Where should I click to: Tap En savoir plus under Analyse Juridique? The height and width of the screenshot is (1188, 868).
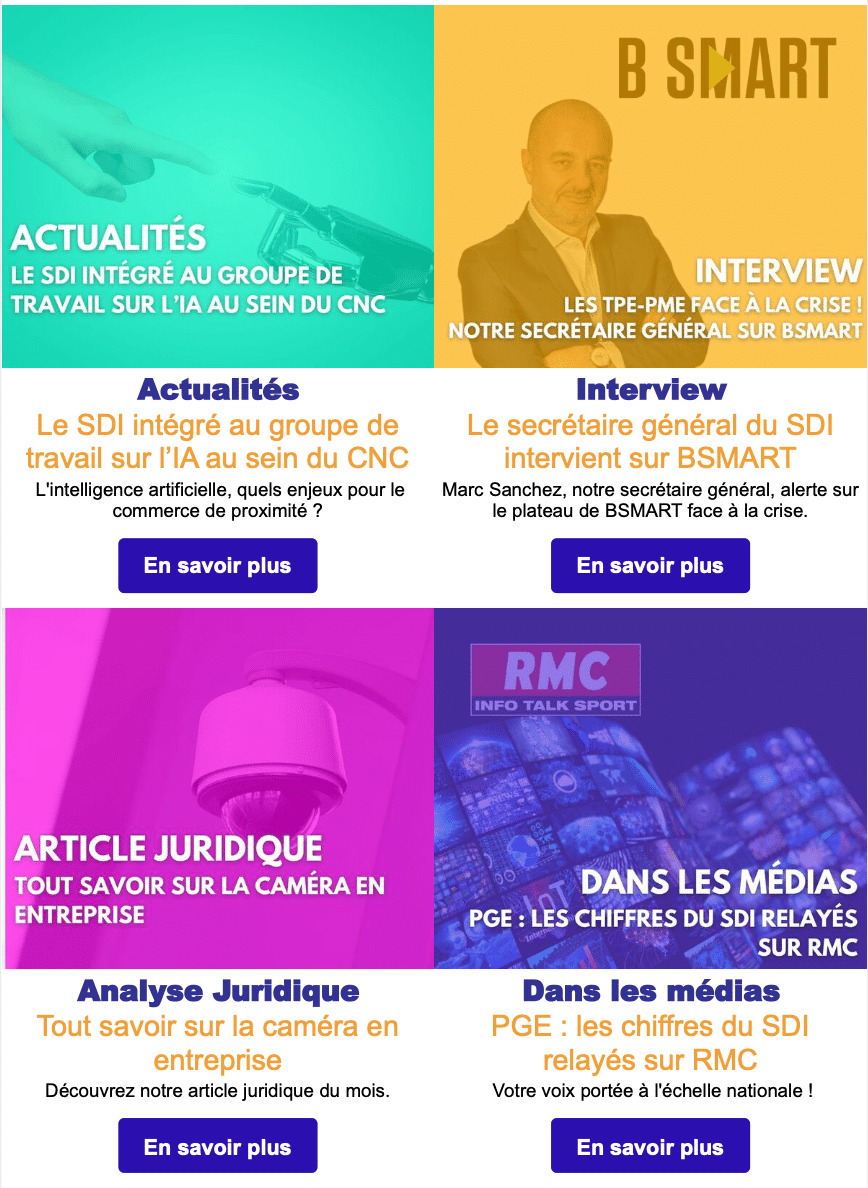click(x=217, y=1146)
